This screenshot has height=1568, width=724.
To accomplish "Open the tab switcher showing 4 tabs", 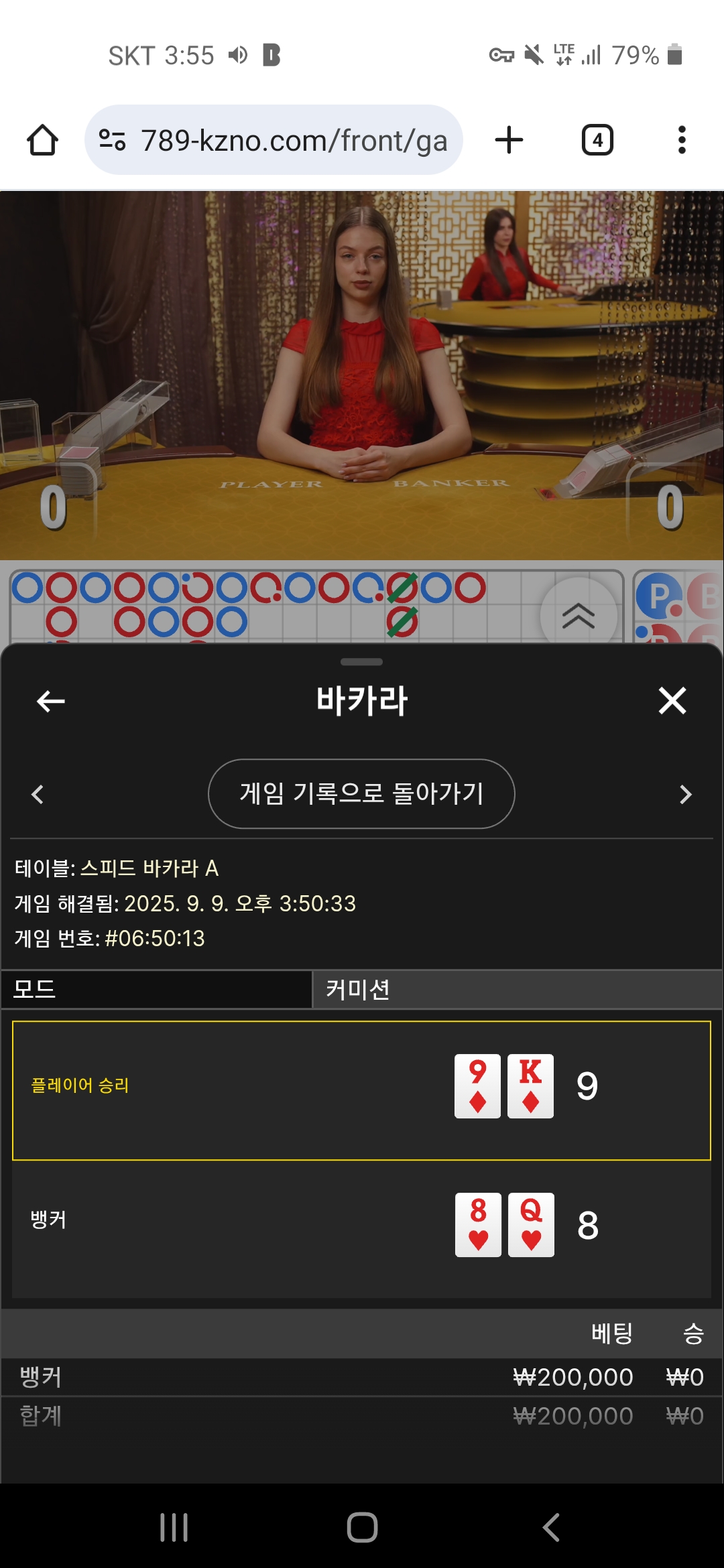I will click(597, 140).
